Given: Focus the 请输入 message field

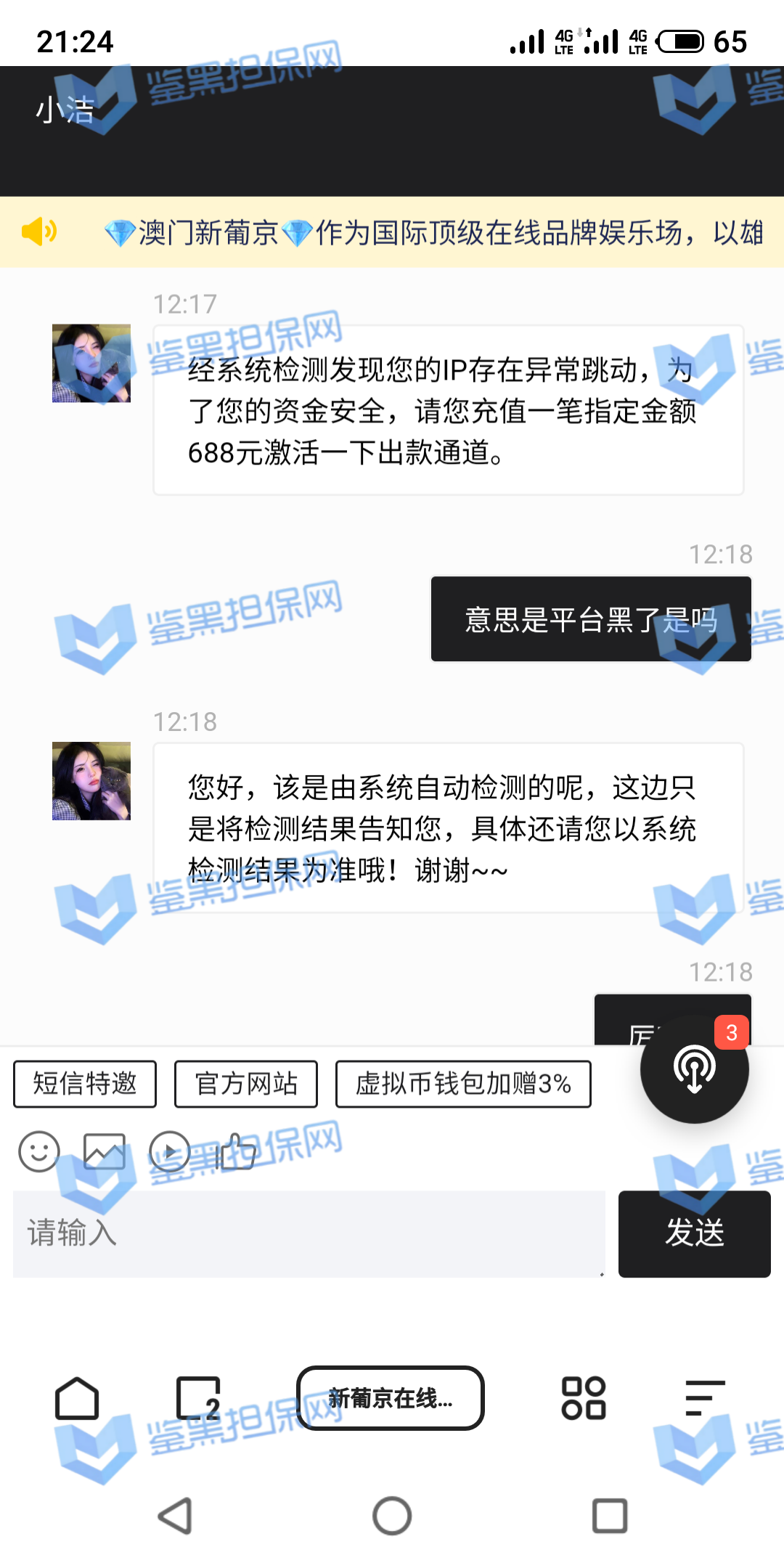Looking at the screenshot, I should tap(309, 1233).
